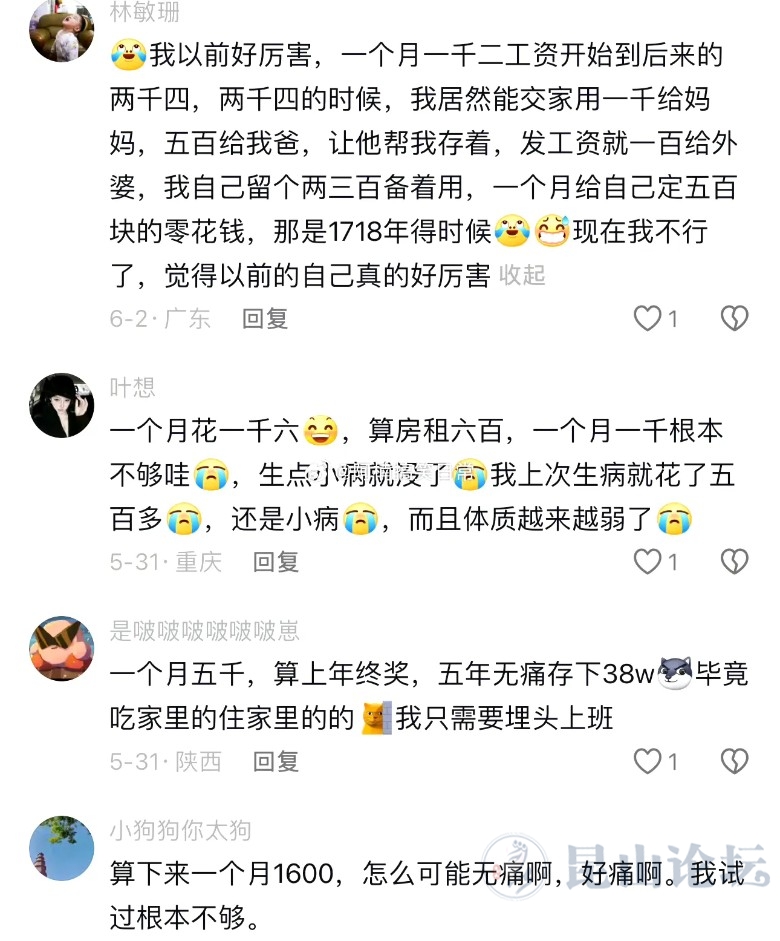Screen dimensions: 780x941
Task: Reply to the 陕西 commenter
Action: point(276,762)
